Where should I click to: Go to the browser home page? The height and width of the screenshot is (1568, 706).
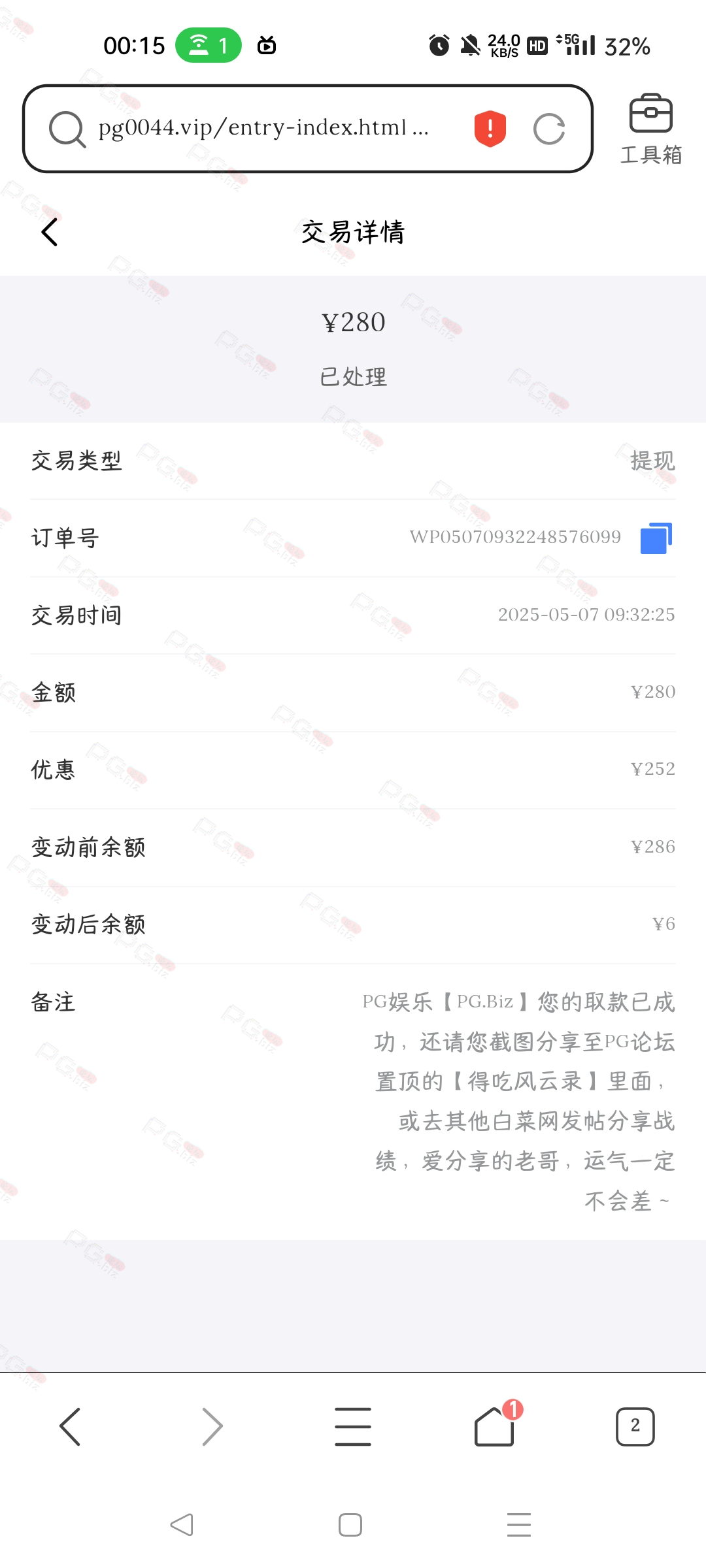coord(495,1426)
